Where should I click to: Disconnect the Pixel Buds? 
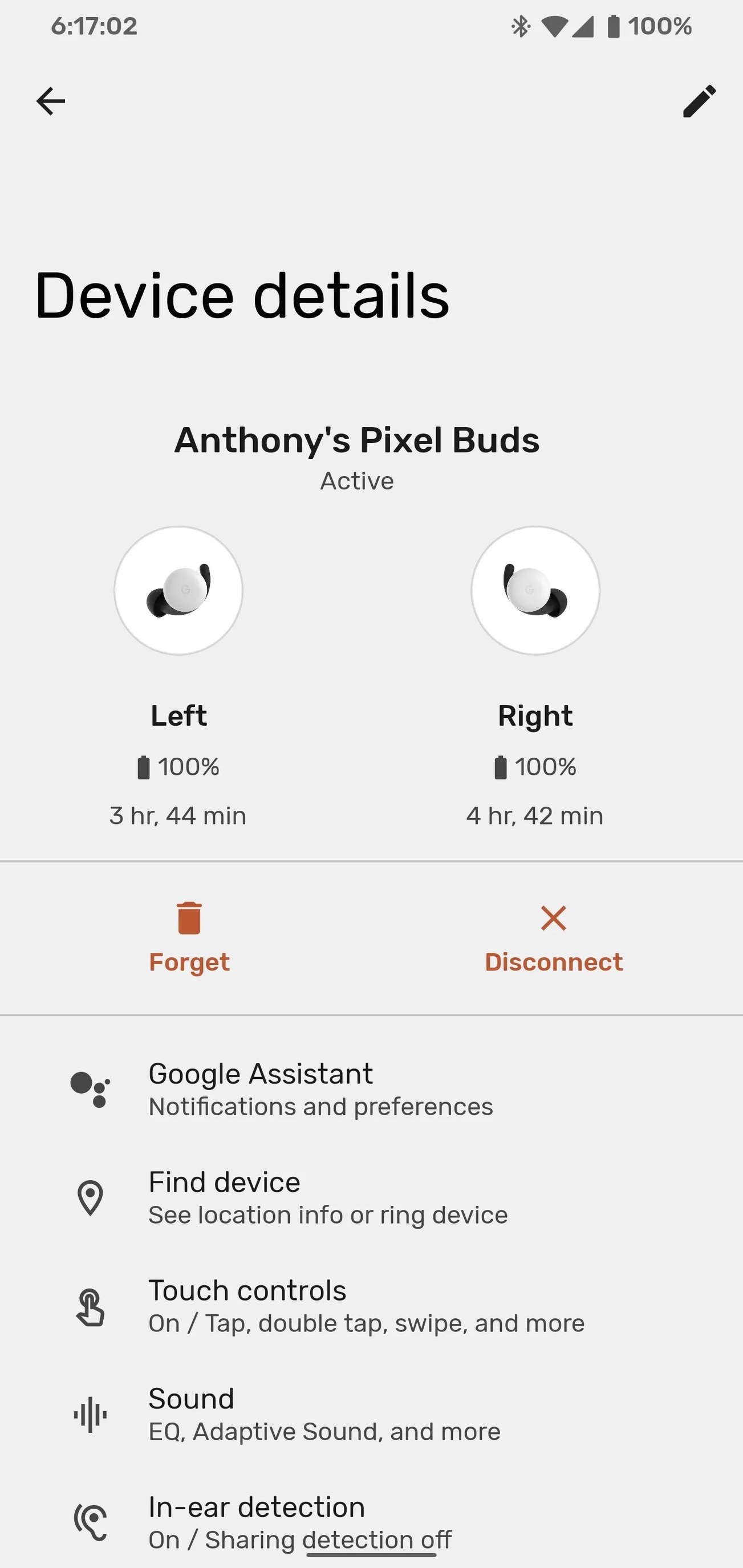(553, 938)
